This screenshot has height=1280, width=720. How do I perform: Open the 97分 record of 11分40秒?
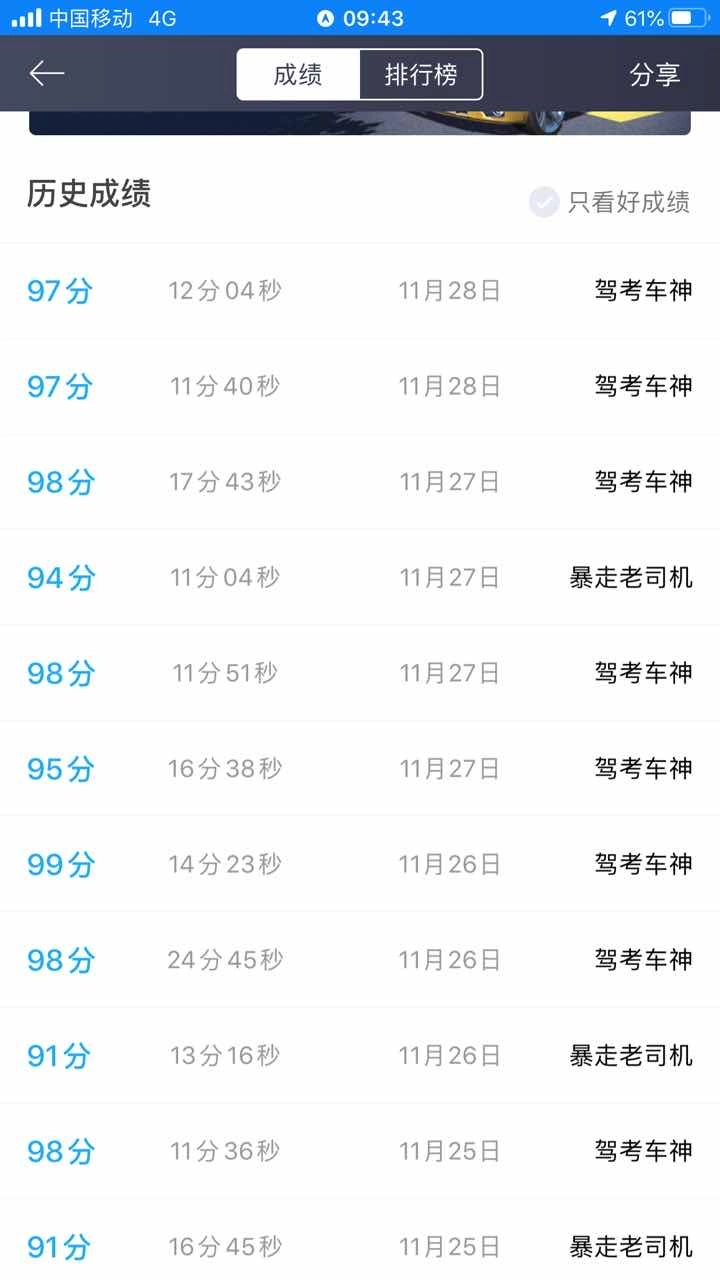(360, 386)
